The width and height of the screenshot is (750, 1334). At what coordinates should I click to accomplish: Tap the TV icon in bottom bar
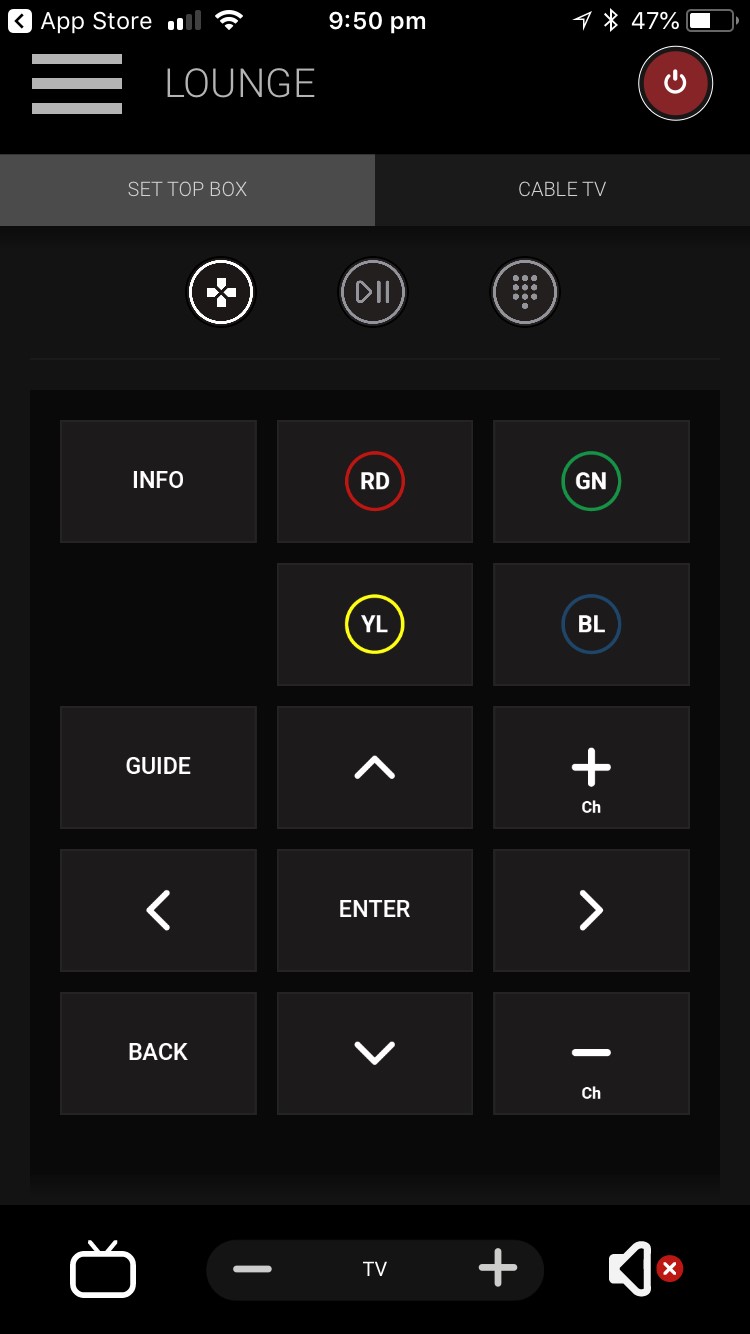point(102,1268)
